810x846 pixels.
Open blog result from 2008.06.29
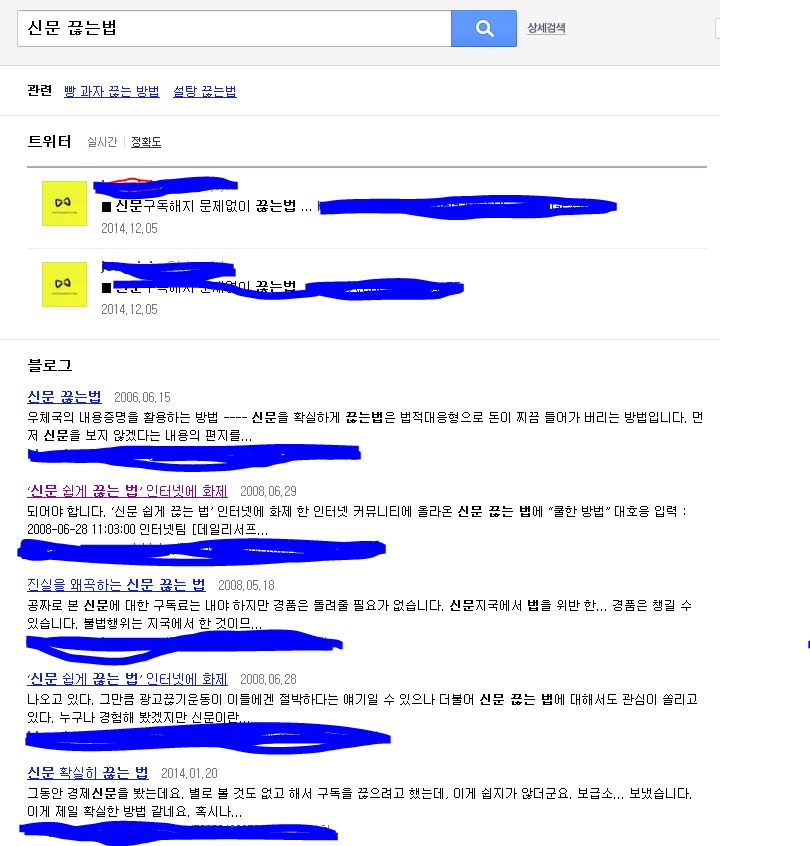pos(127,491)
